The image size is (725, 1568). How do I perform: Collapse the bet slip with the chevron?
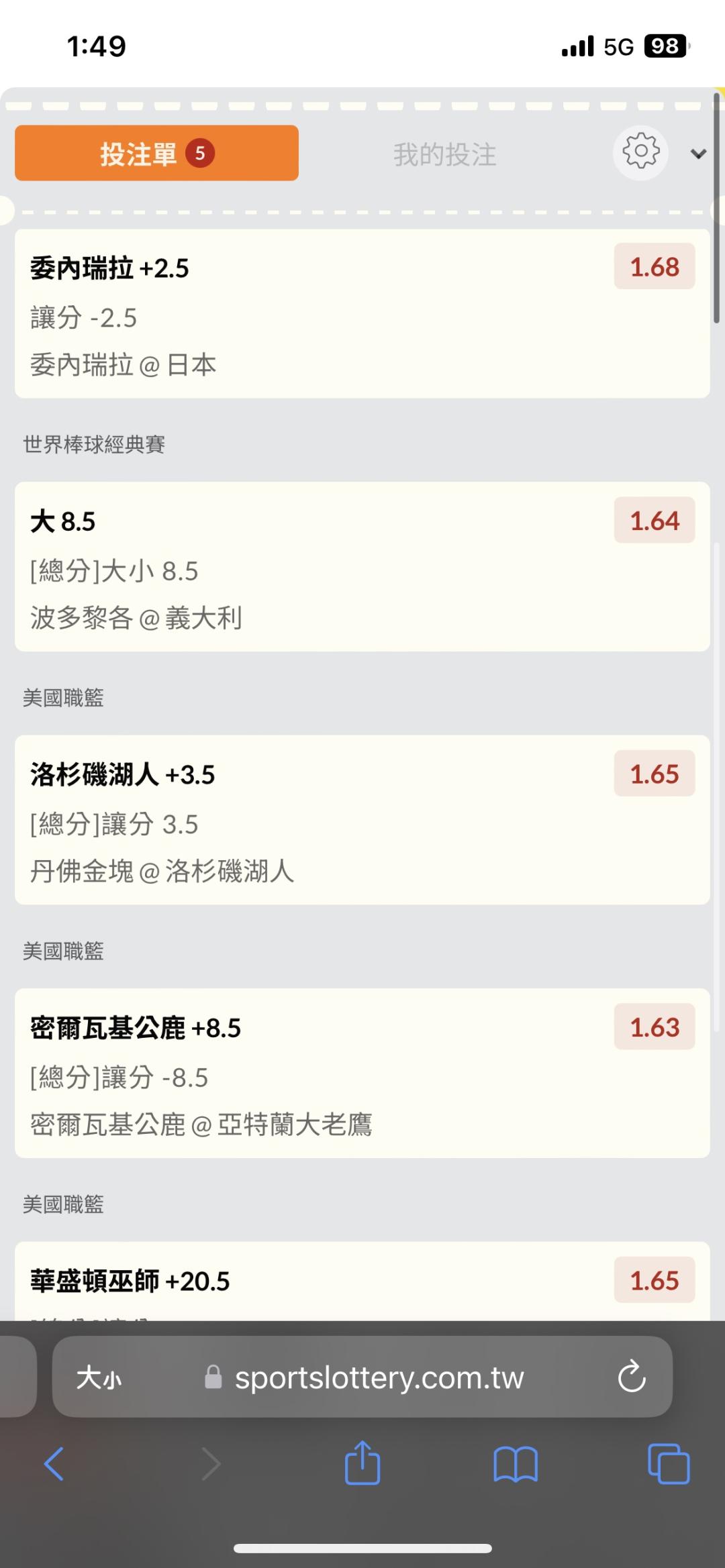(698, 154)
